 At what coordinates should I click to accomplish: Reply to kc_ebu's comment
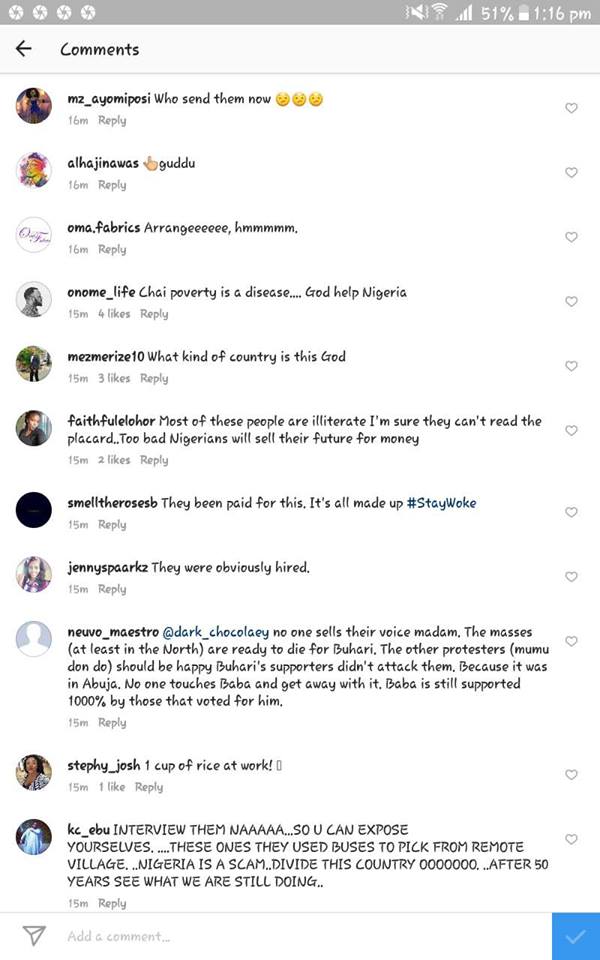click(x=112, y=903)
